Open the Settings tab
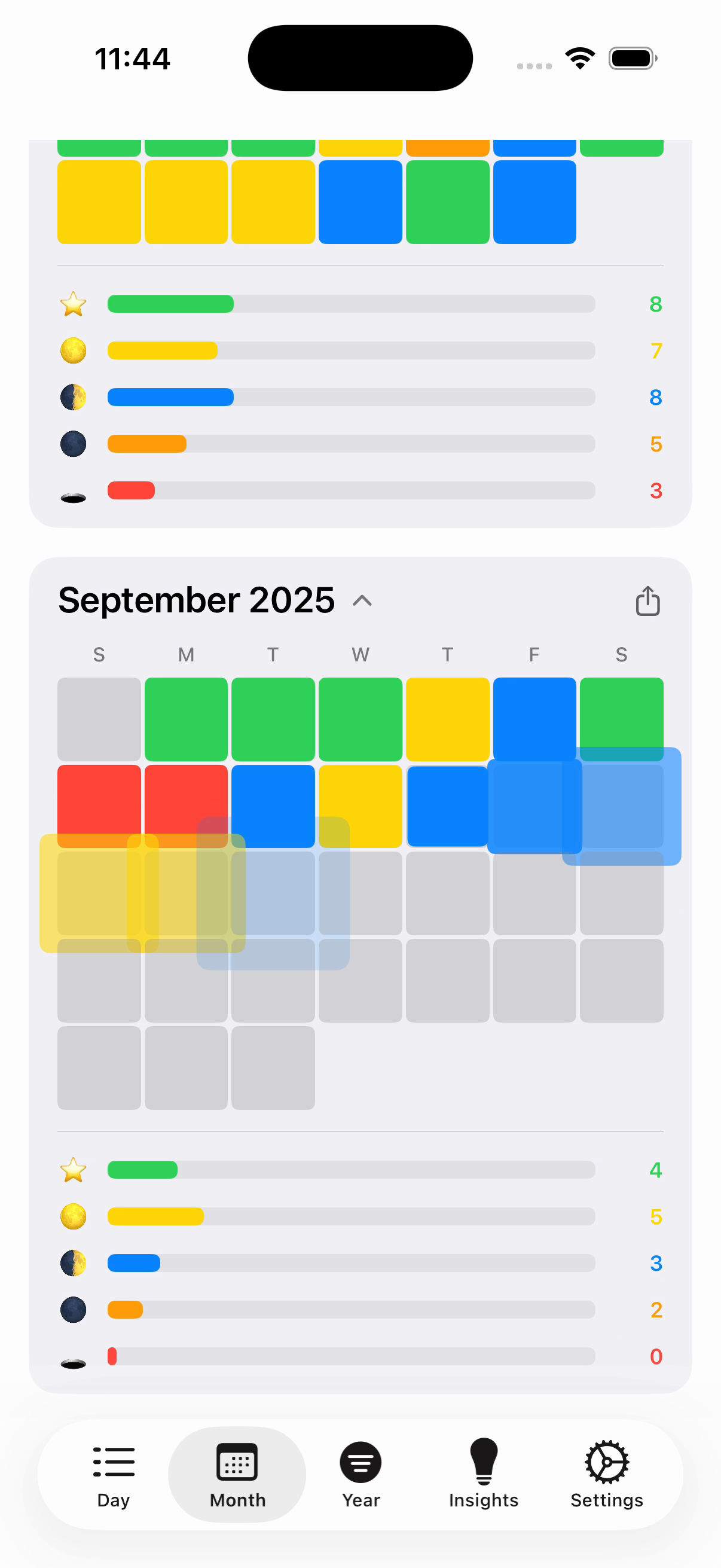The height and width of the screenshot is (1568, 721). coord(607,1474)
